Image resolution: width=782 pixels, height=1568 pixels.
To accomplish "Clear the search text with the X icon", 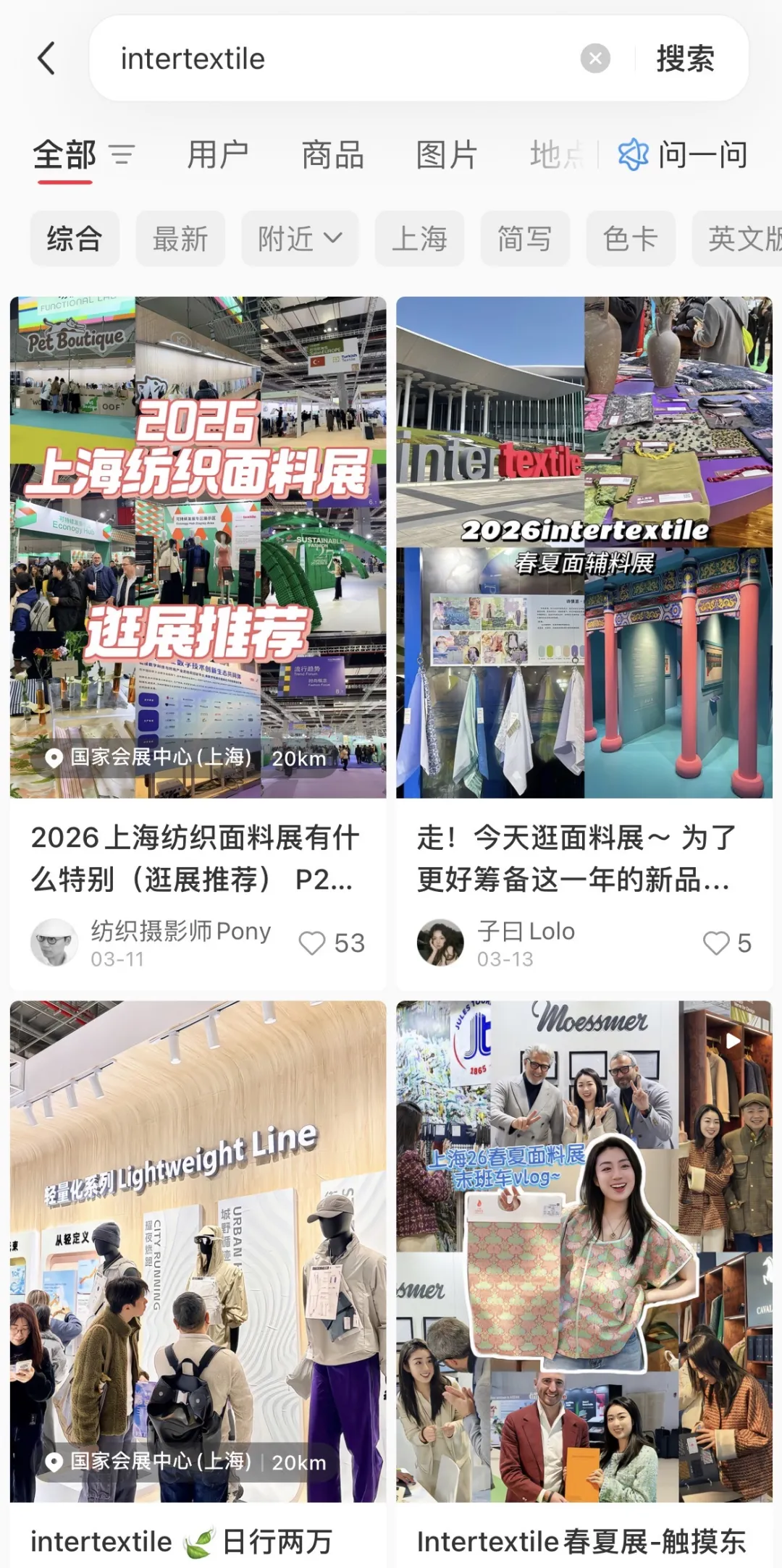I will 595,59.
